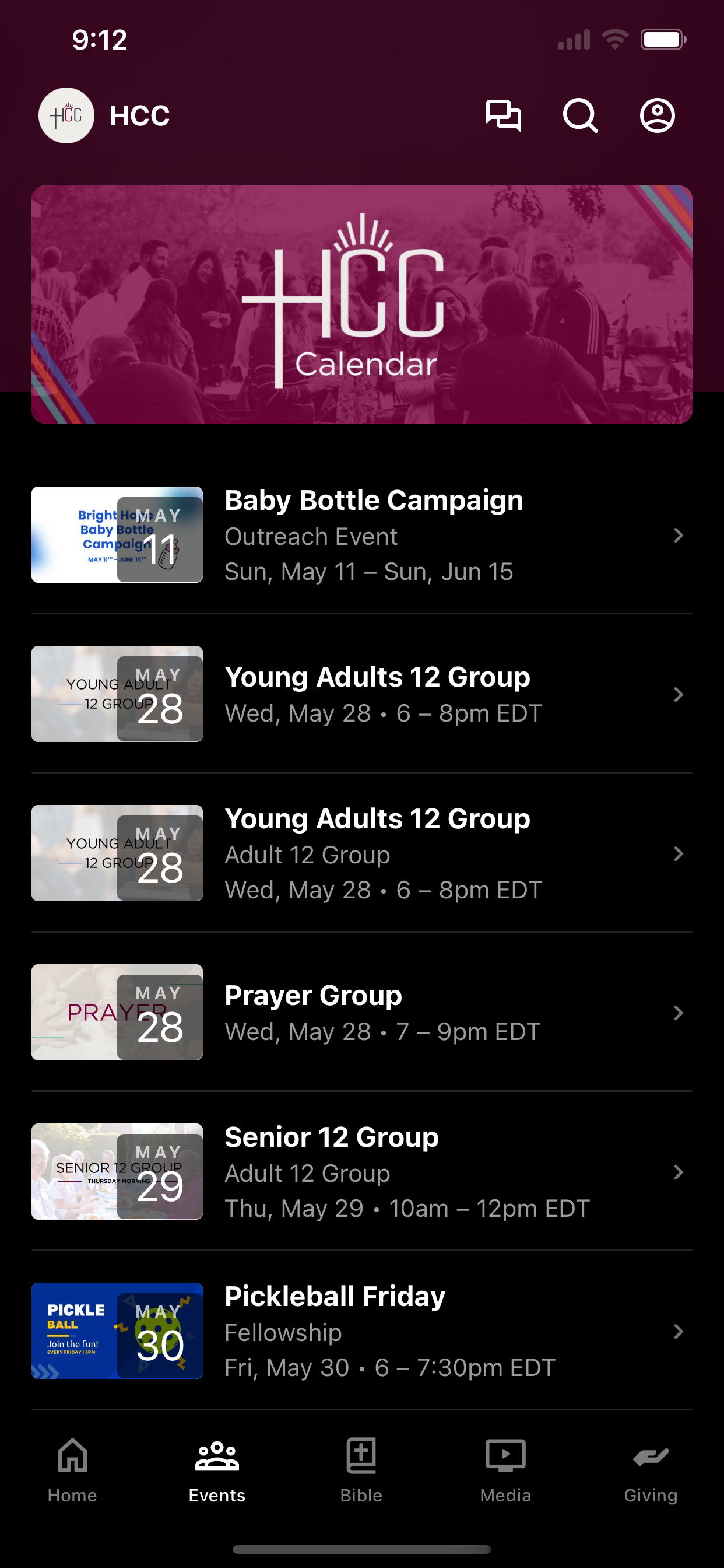The image size is (724, 1568).
Task: Tap the HCC Calendar banner
Action: pos(362,304)
